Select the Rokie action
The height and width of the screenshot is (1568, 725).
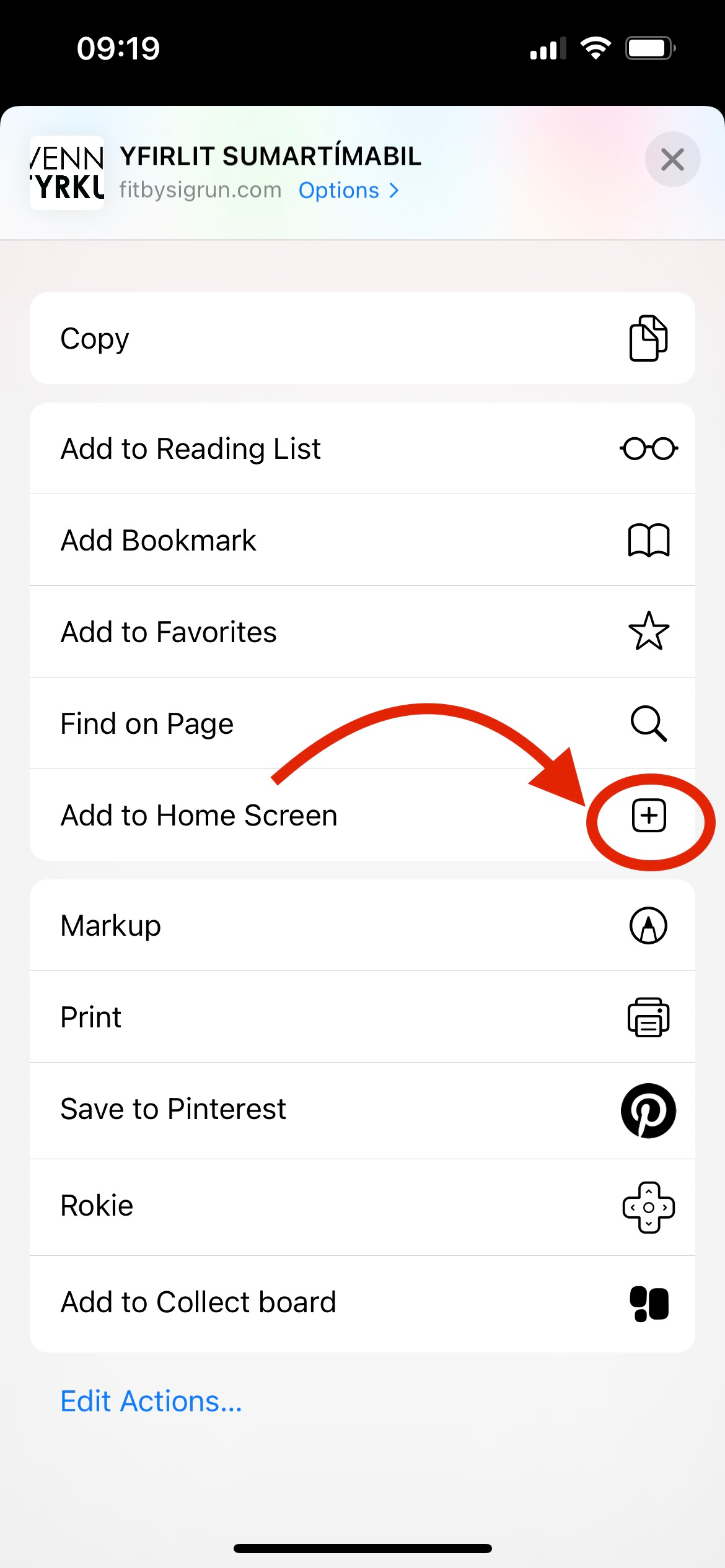click(362, 1208)
